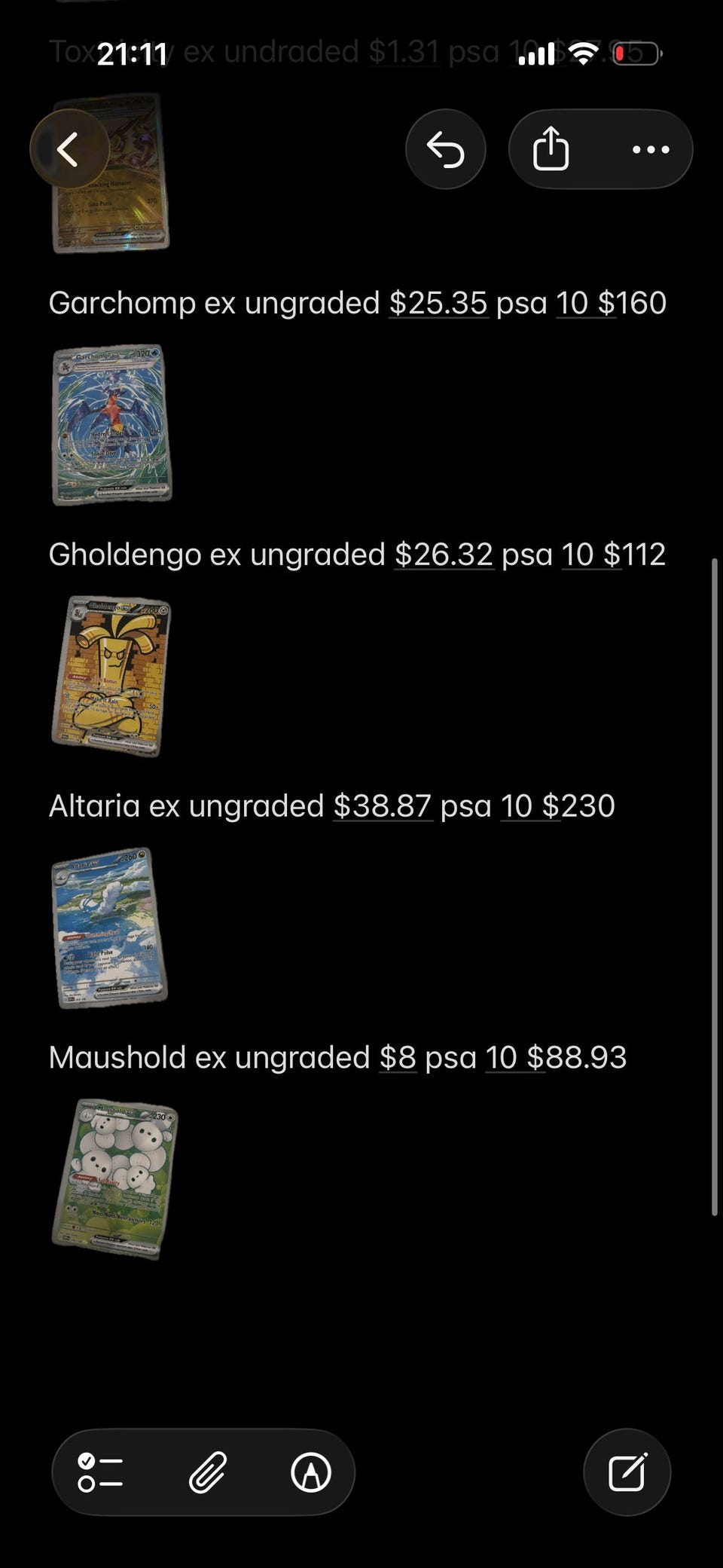
Task: Attach a file with the paperclip
Action: pyautogui.click(x=207, y=1472)
